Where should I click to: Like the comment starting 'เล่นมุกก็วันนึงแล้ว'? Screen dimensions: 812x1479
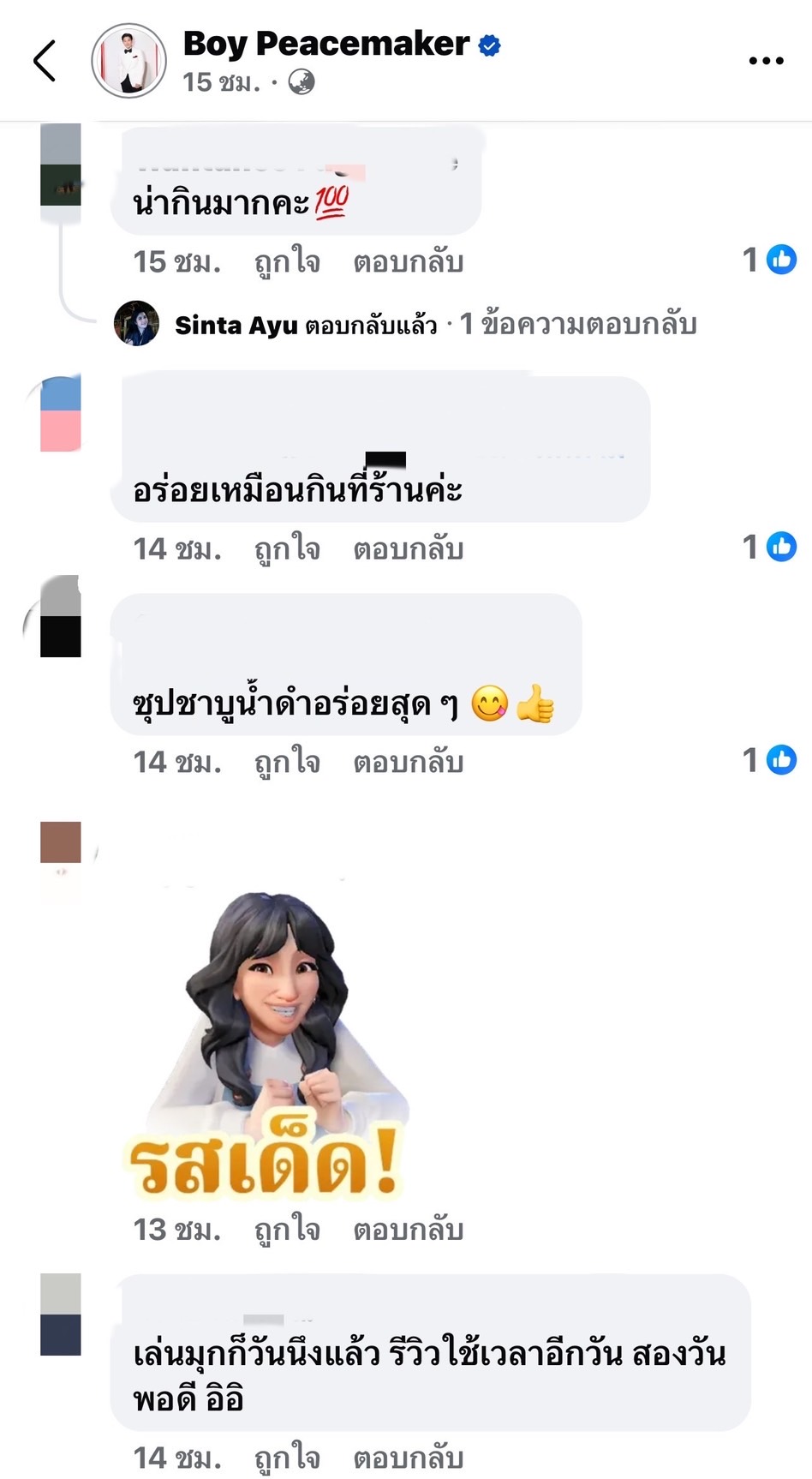point(287,1457)
